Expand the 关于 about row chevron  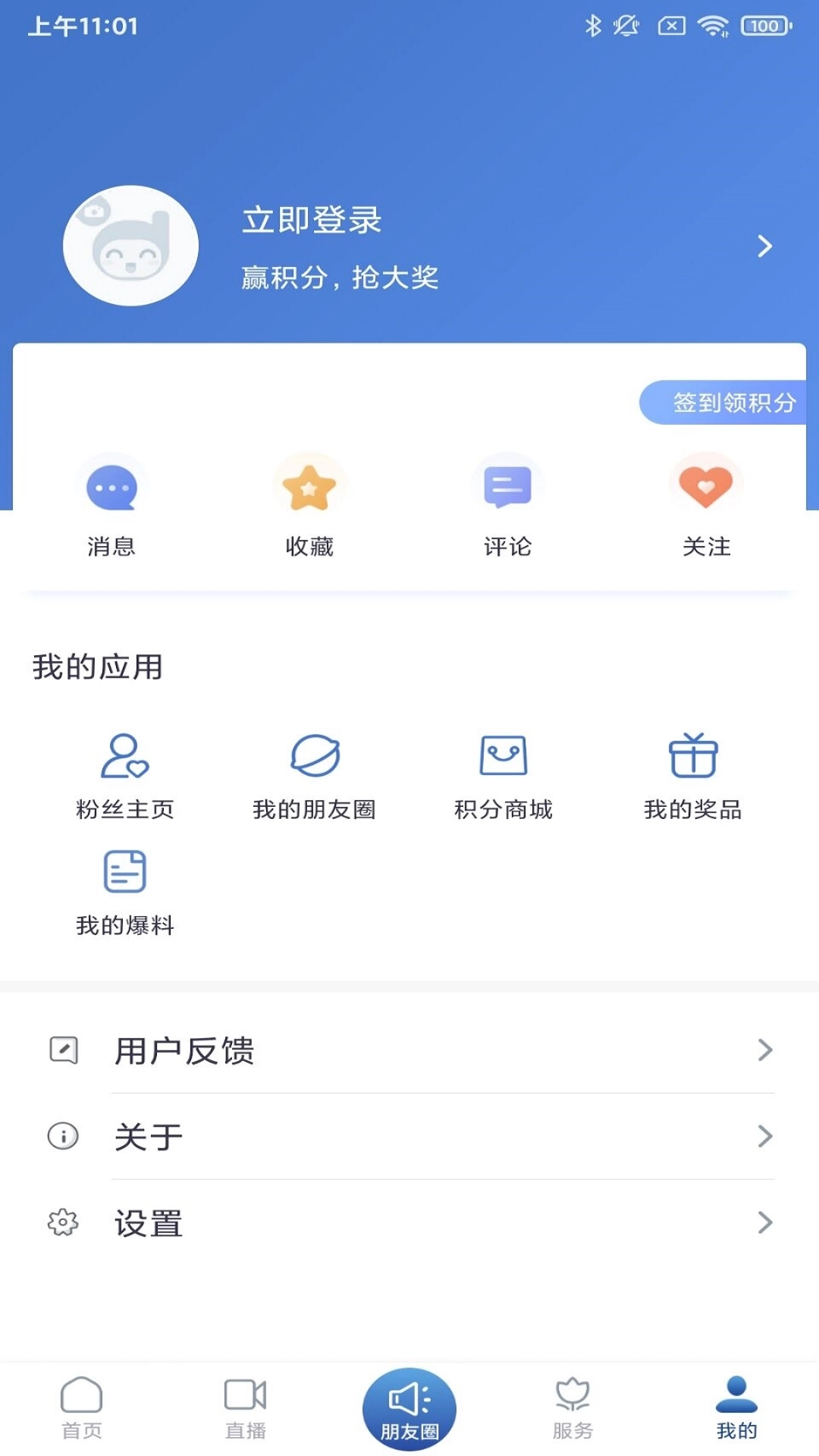765,1137
